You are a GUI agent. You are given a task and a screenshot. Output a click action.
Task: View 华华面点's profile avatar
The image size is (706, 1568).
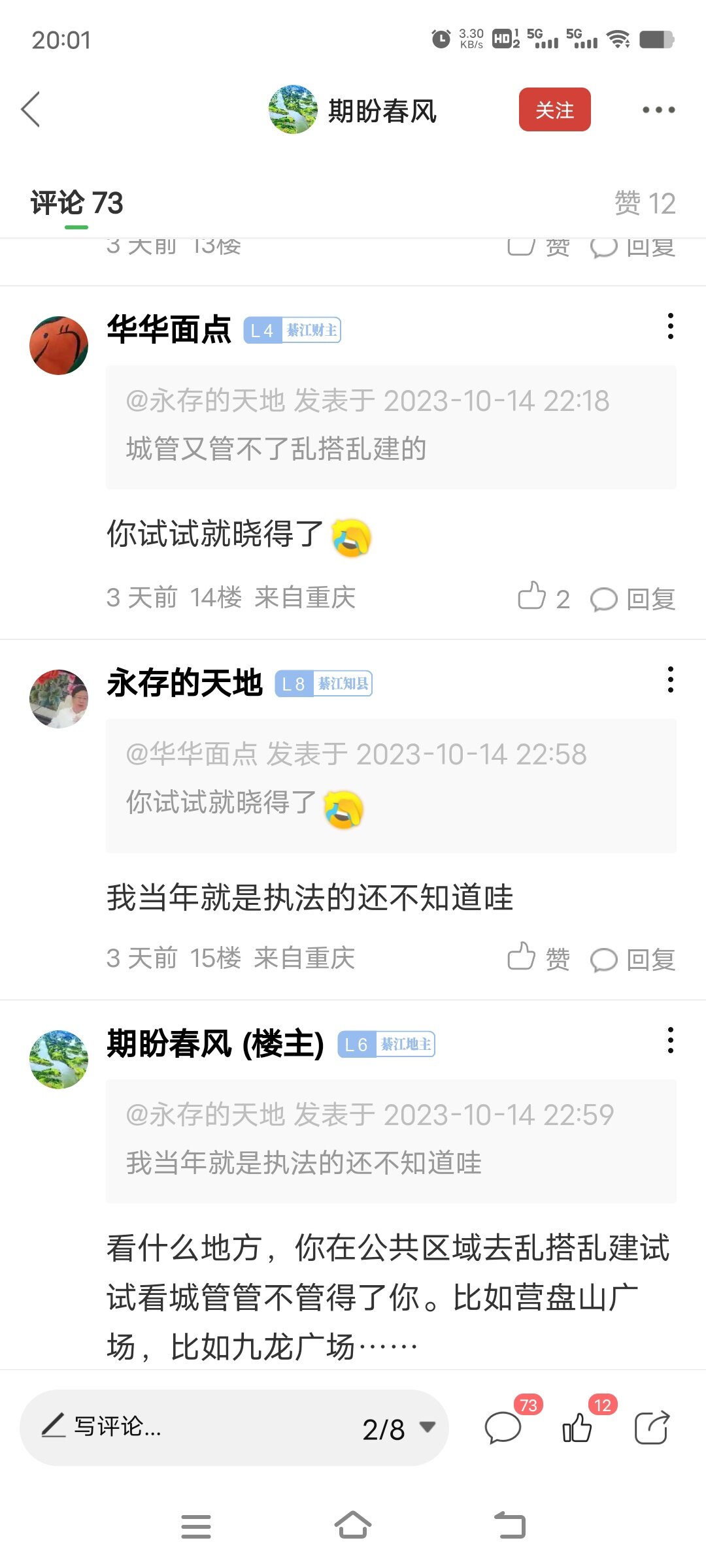59,346
